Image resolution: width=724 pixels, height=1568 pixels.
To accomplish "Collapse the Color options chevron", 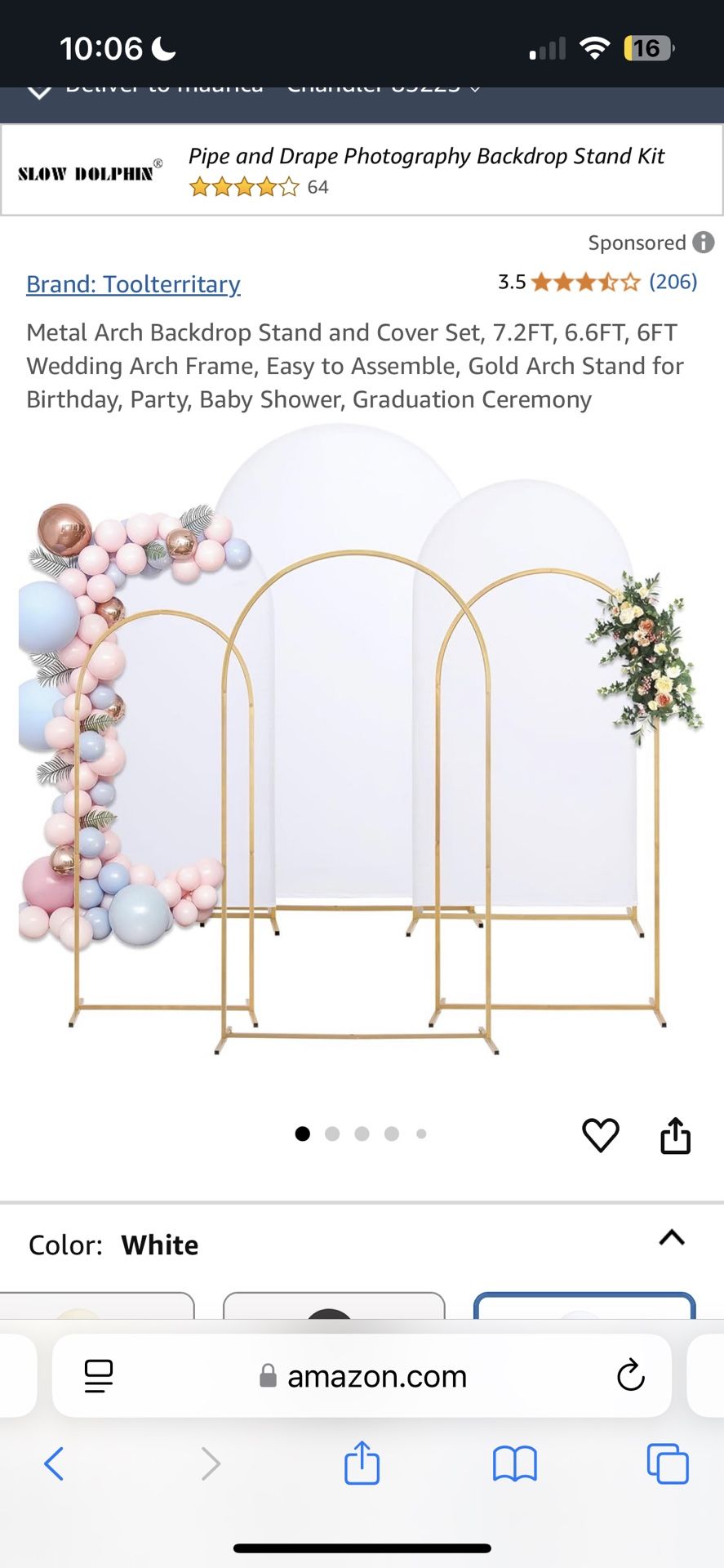I will click(x=671, y=1238).
